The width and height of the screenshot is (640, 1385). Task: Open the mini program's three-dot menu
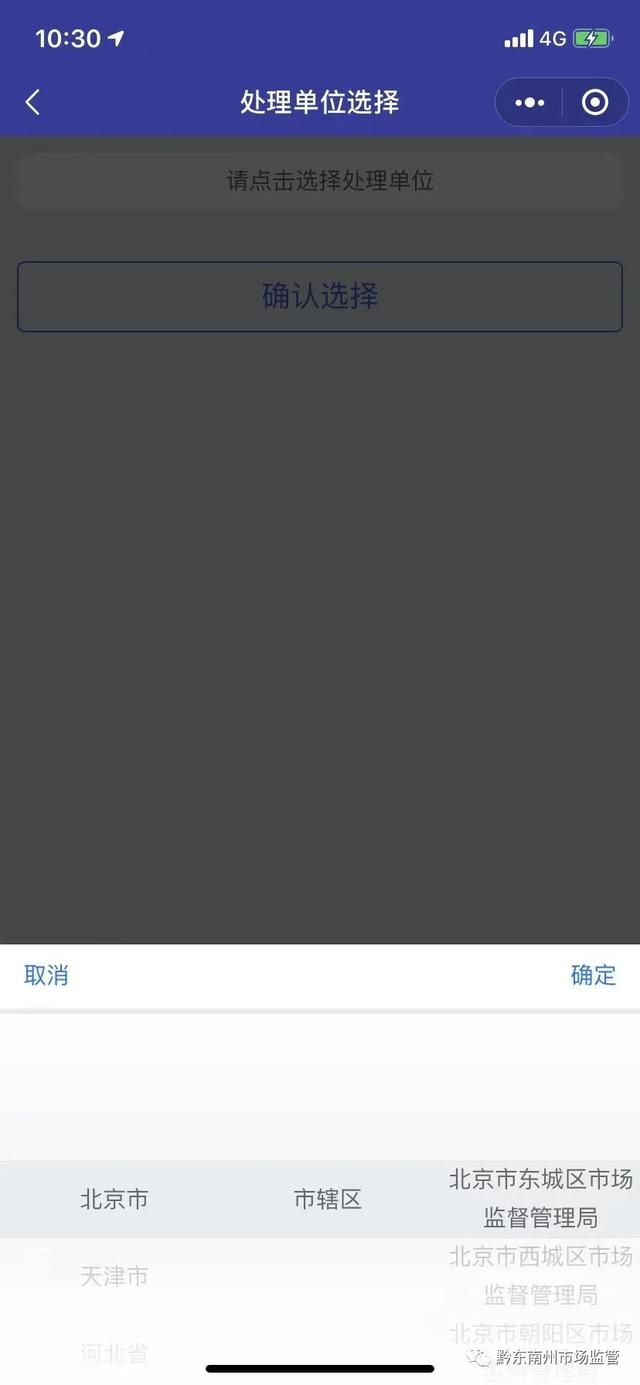(530, 102)
